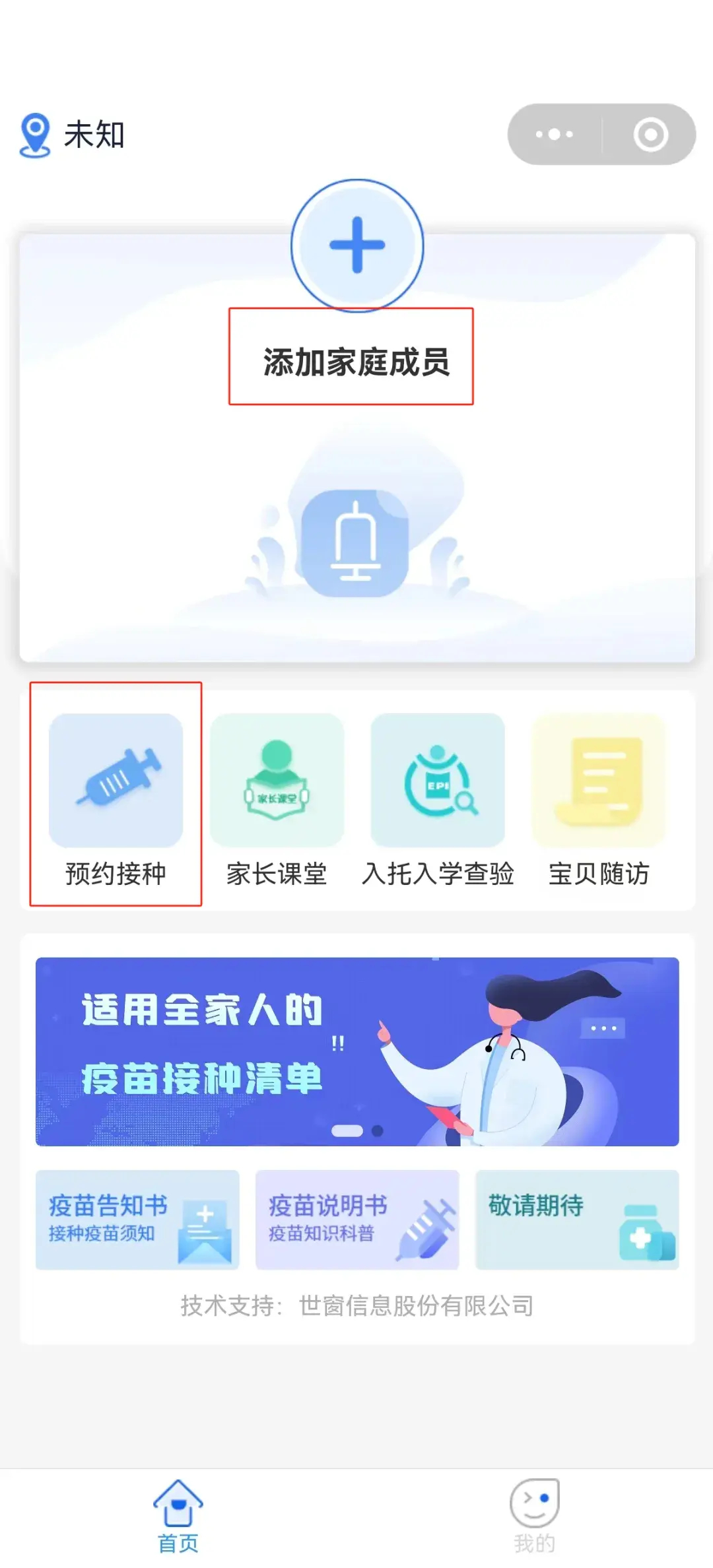Open 入托入学查验 enrollment check
Viewport: 713px width, 1568px height.
click(x=438, y=799)
